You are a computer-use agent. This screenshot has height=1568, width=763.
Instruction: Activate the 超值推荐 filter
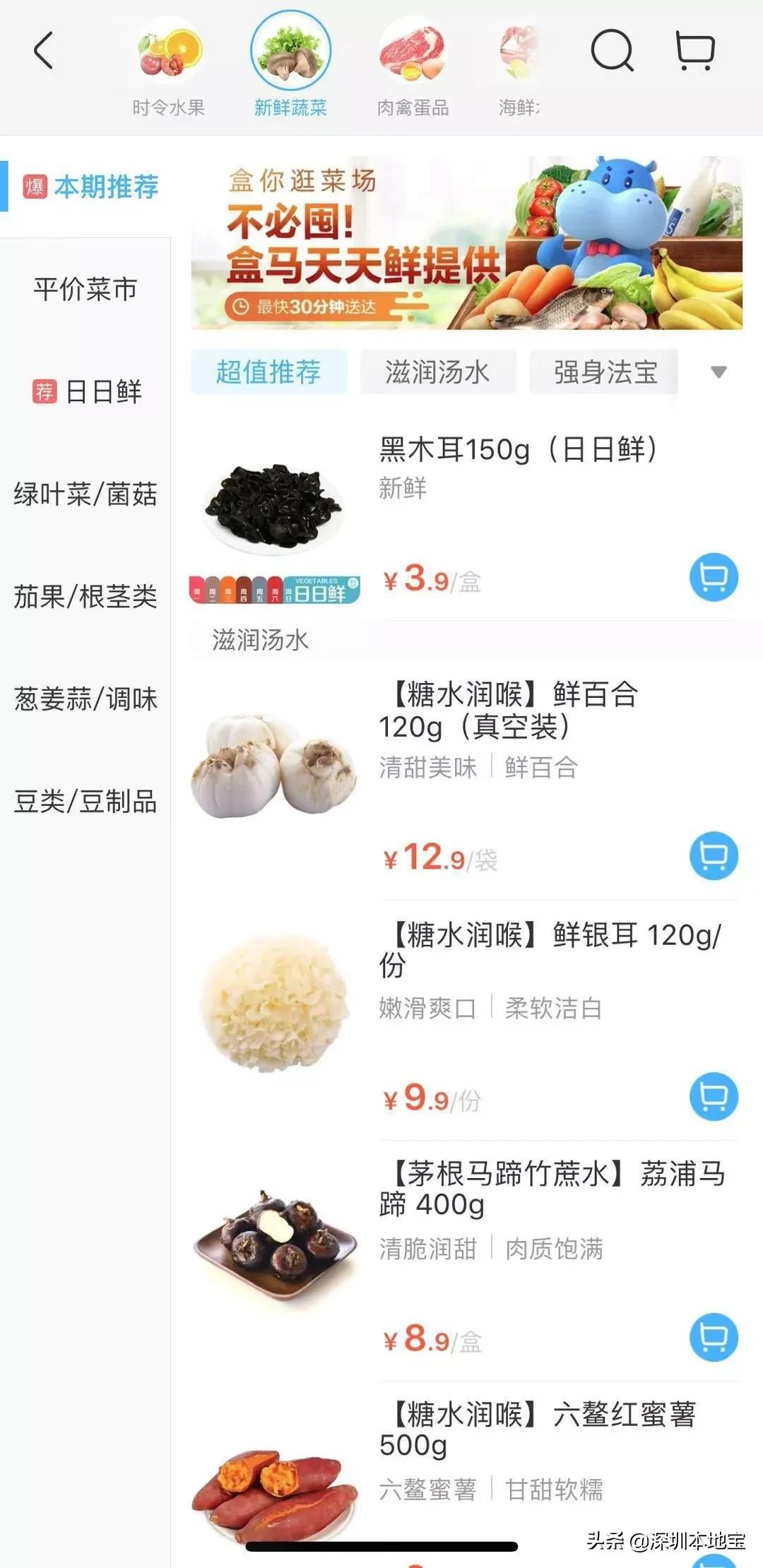[x=269, y=373]
